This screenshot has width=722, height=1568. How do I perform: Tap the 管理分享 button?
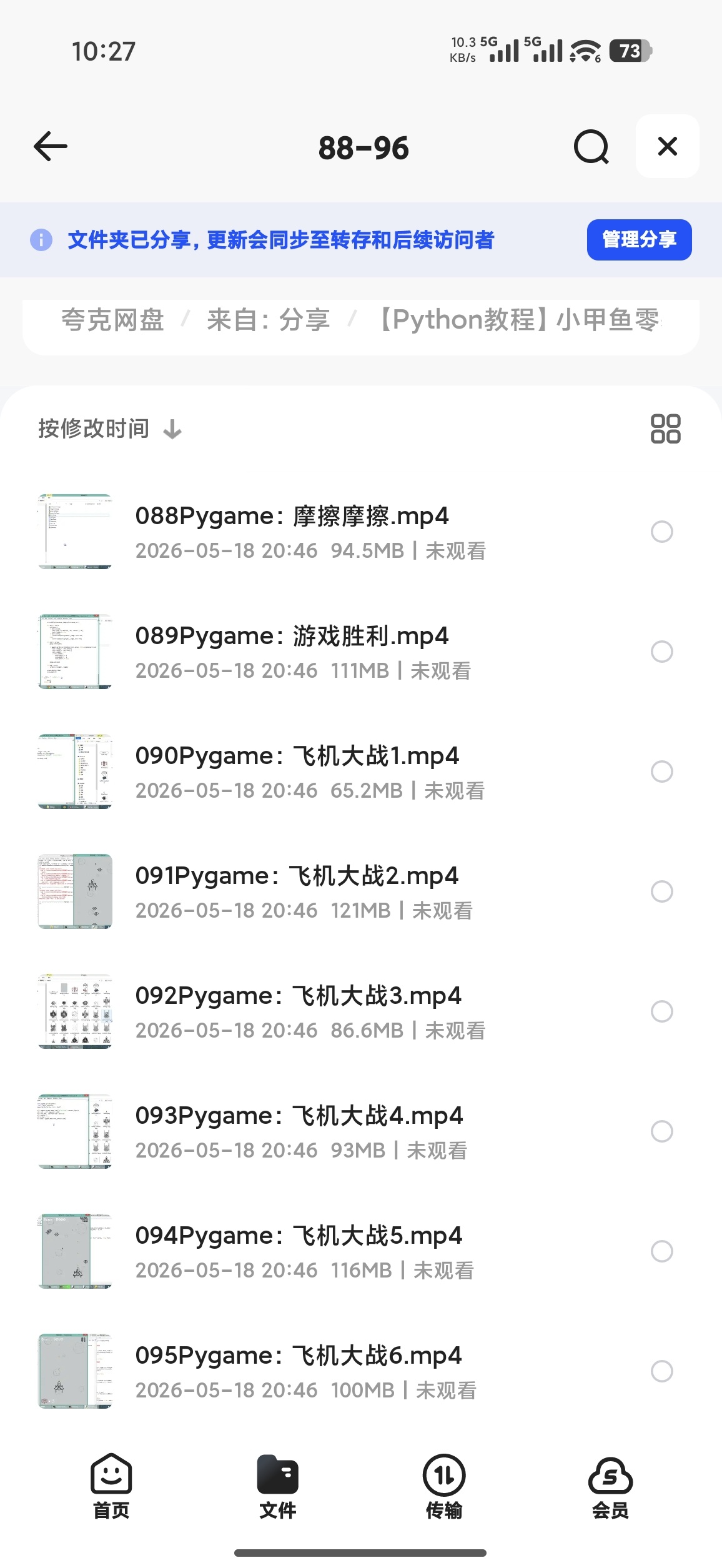[639, 239]
